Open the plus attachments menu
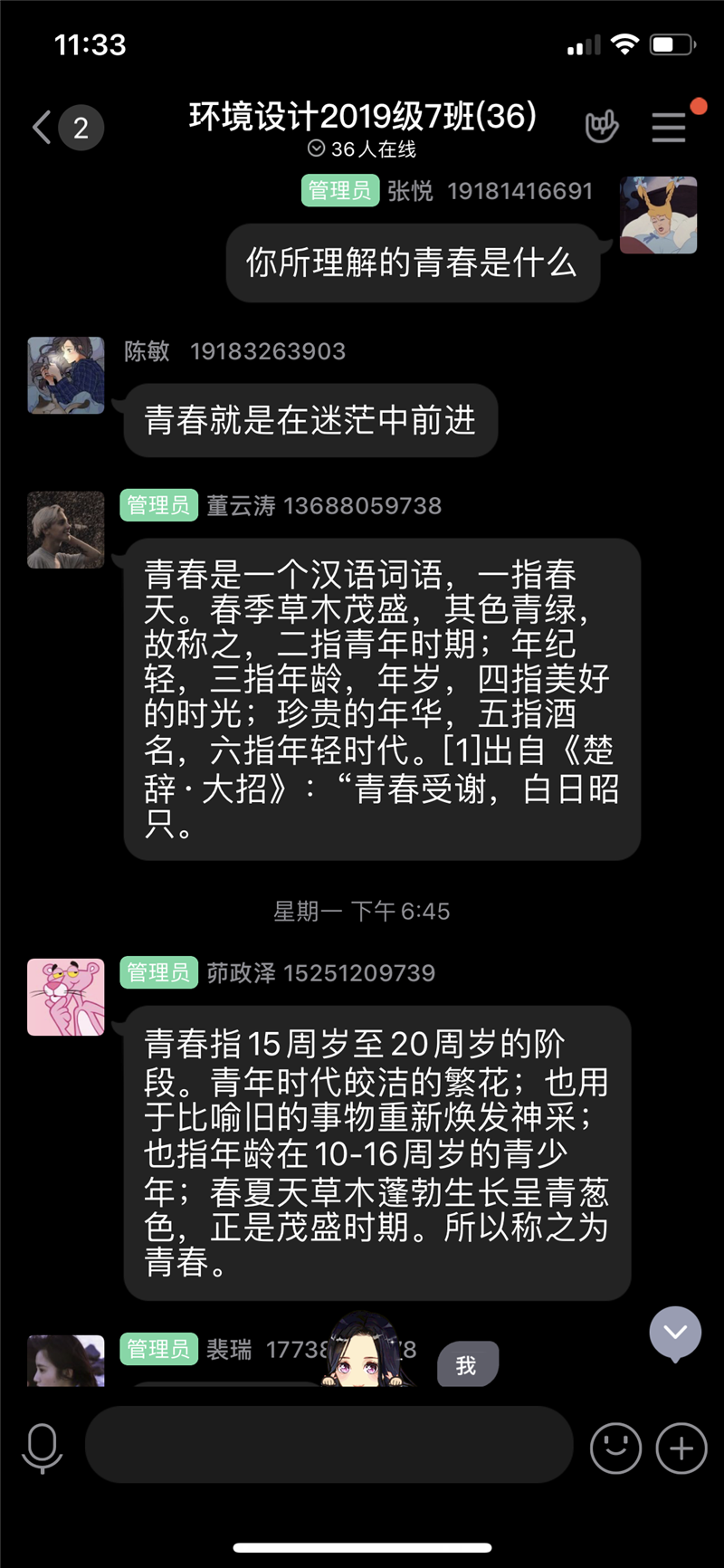This screenshot has height=1568, width=724. coord(681,1448)
